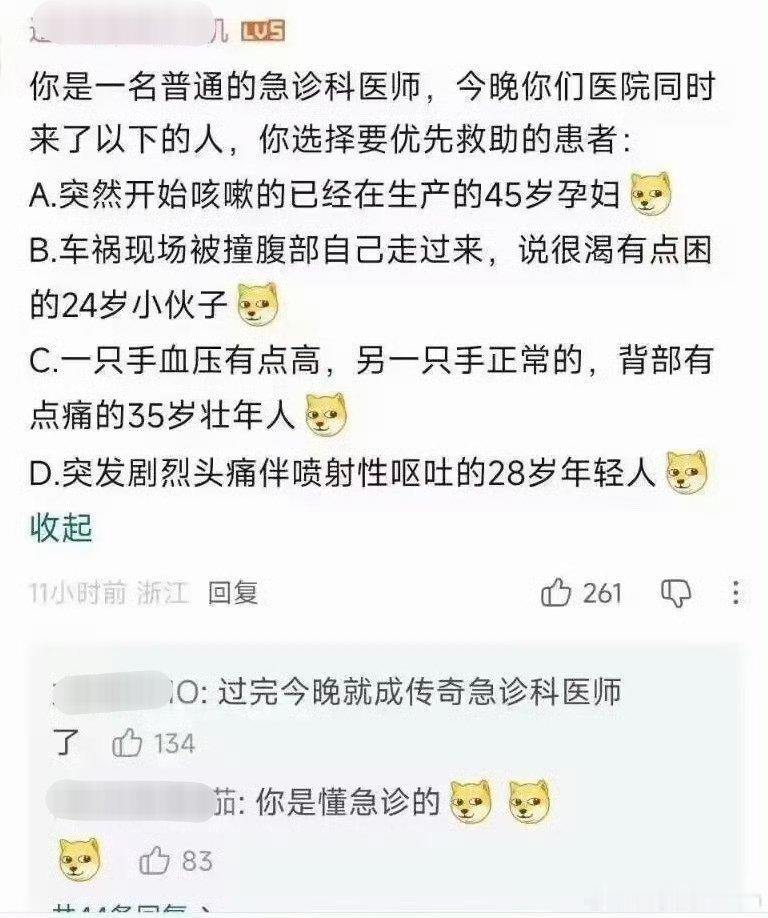Viewport: 768px width, 918px height.
Task: Open the three-dot options menu
Action: click(738, 592)
